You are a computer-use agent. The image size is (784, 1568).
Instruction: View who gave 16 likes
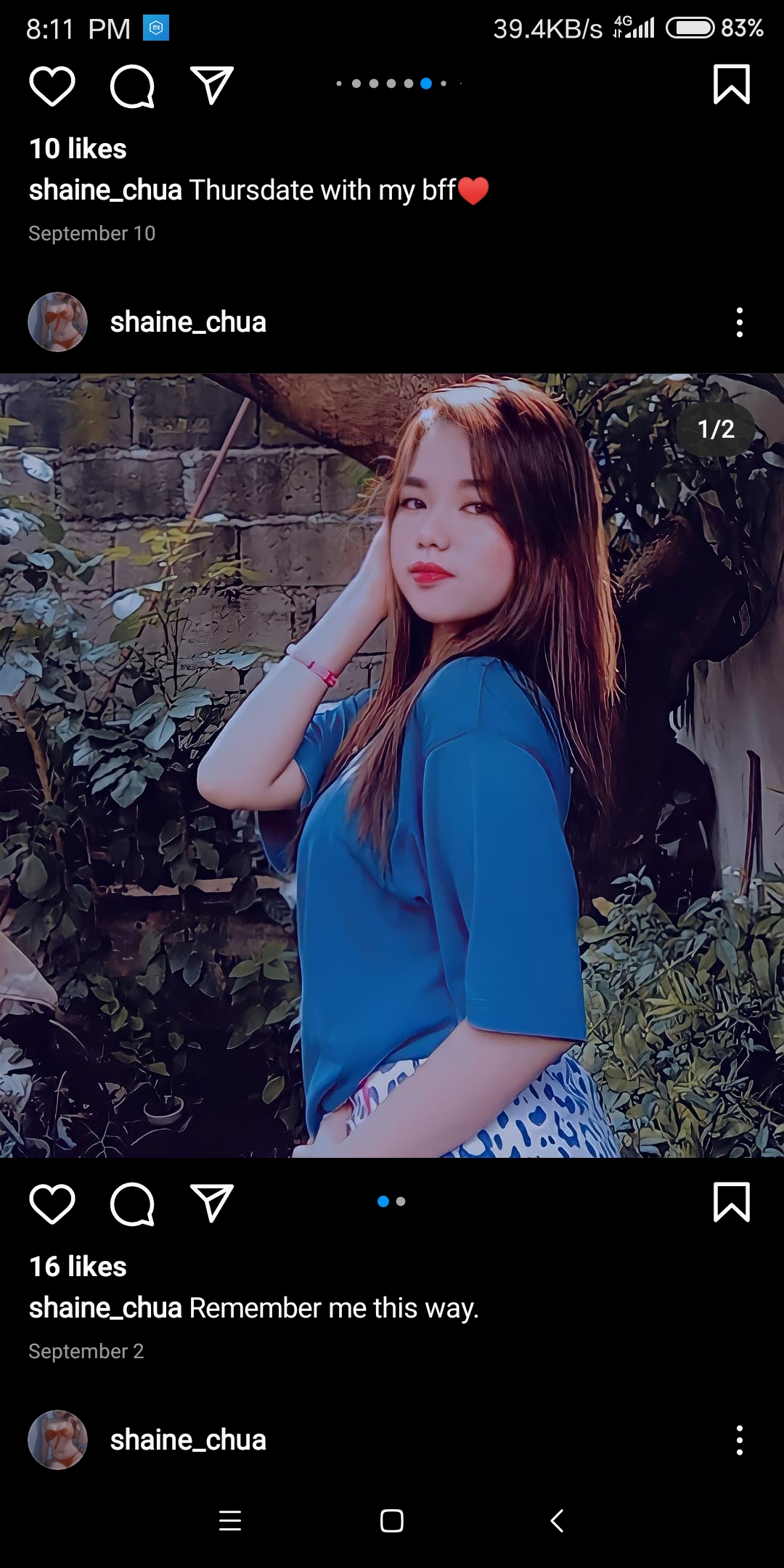(78, 1267)
